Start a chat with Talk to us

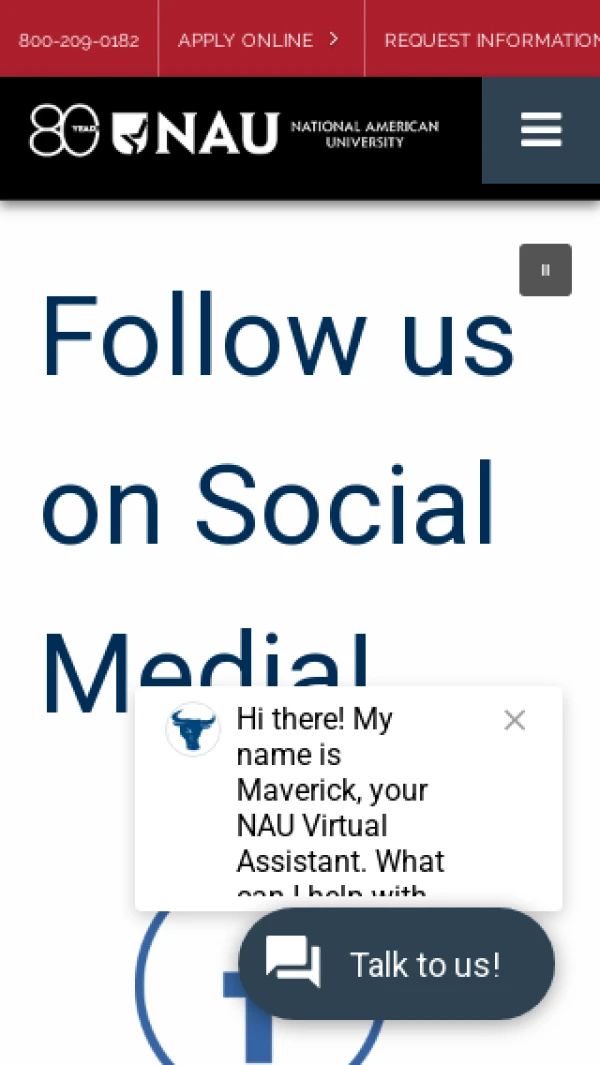pyautogui.click(x=396, y=964)
